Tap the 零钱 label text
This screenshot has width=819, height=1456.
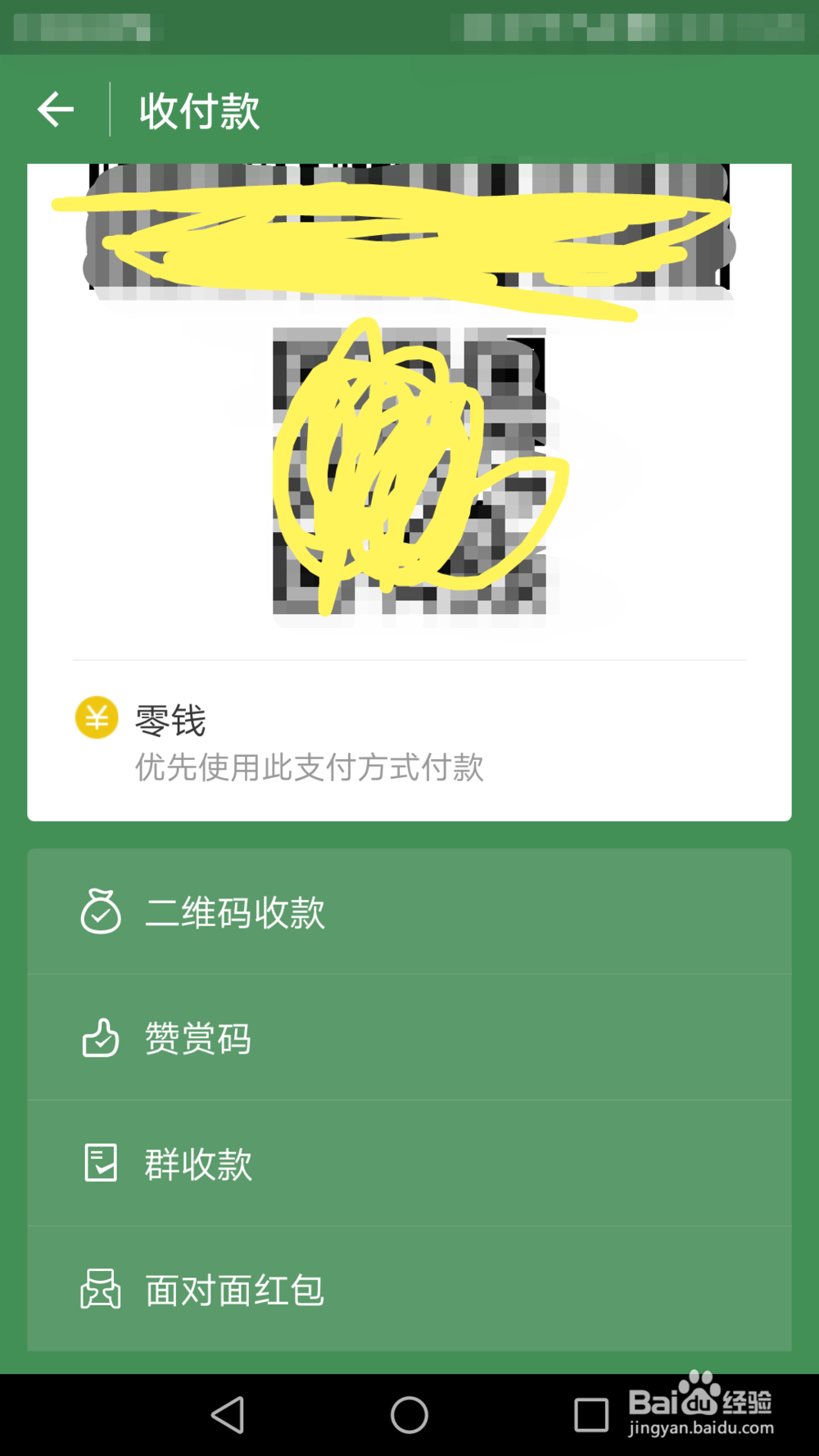(169, 721)
